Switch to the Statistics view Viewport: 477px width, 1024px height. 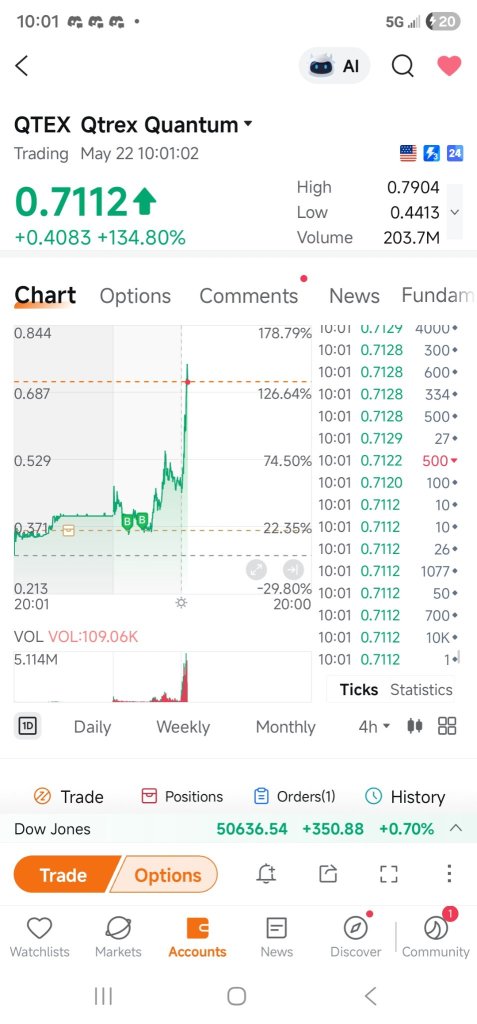[421, 690]
